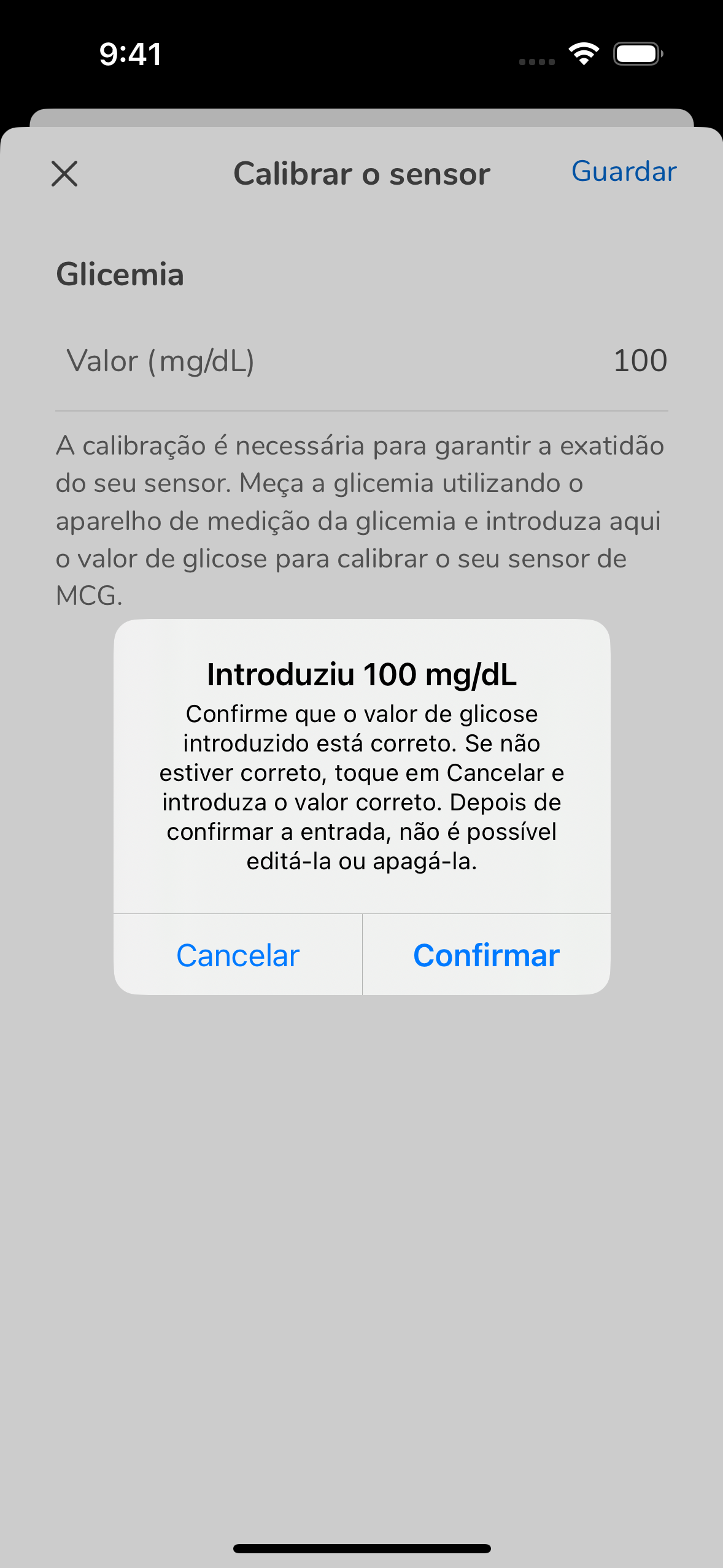Select the Calibrar o sensor title

[x=361, y=174]
